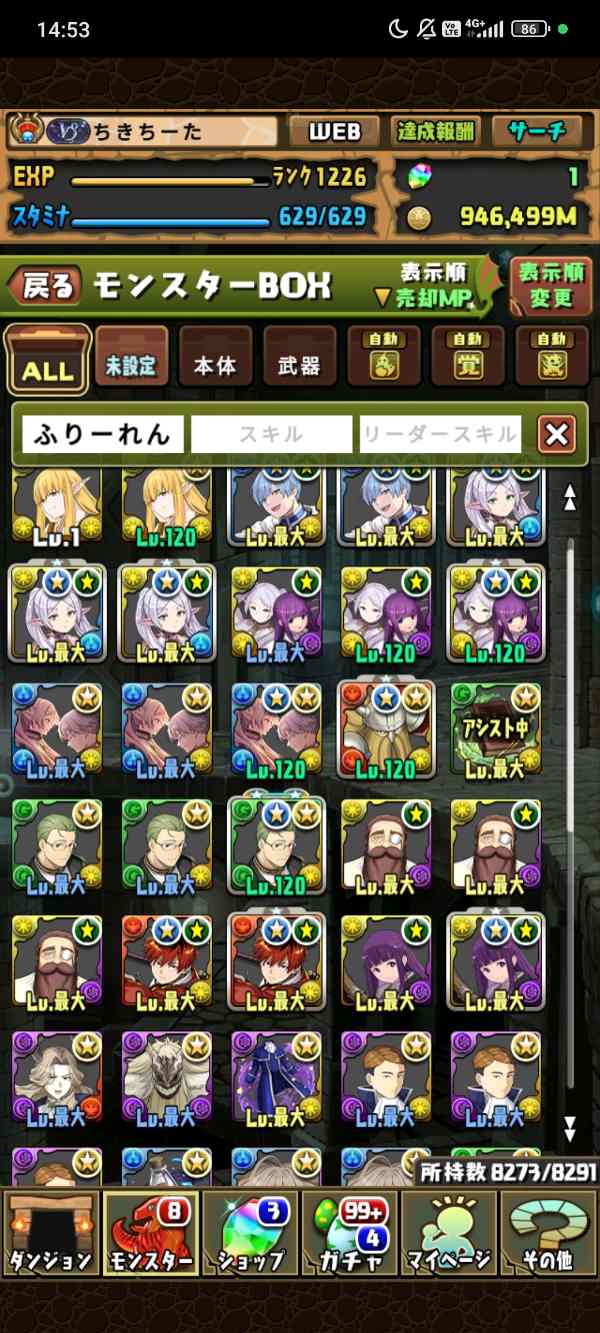Clear the search with the X button
600x1333 pixels.
[556, 434]
